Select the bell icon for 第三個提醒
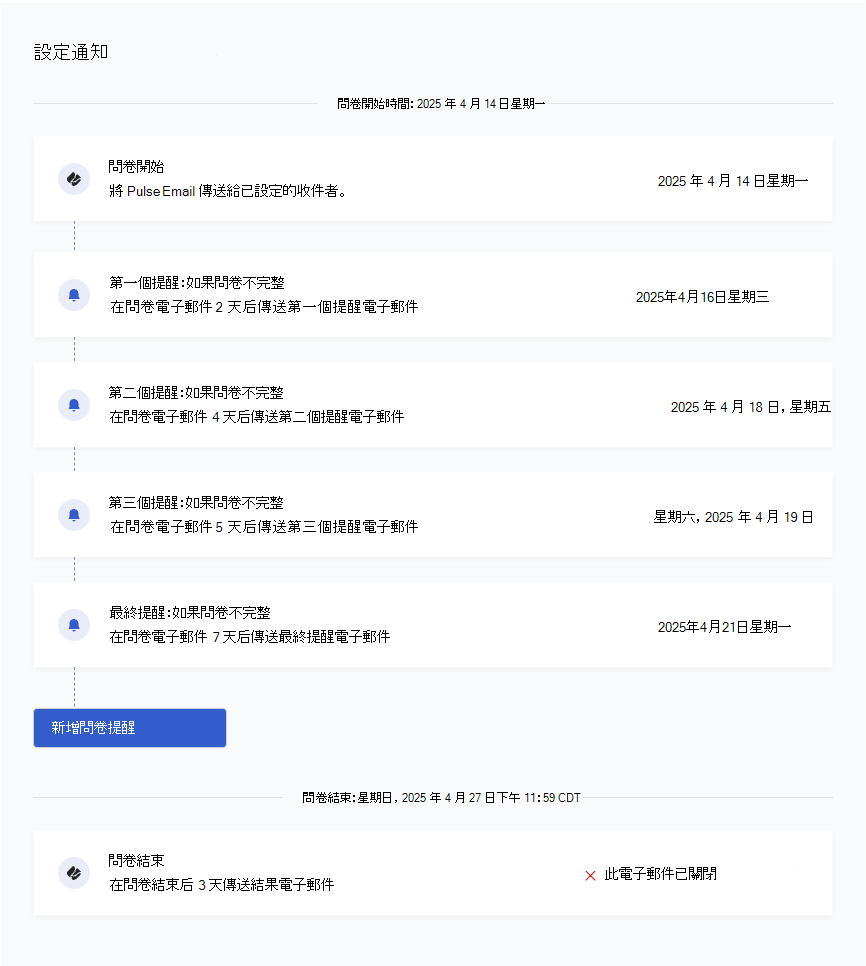 (x=73, y=514)
